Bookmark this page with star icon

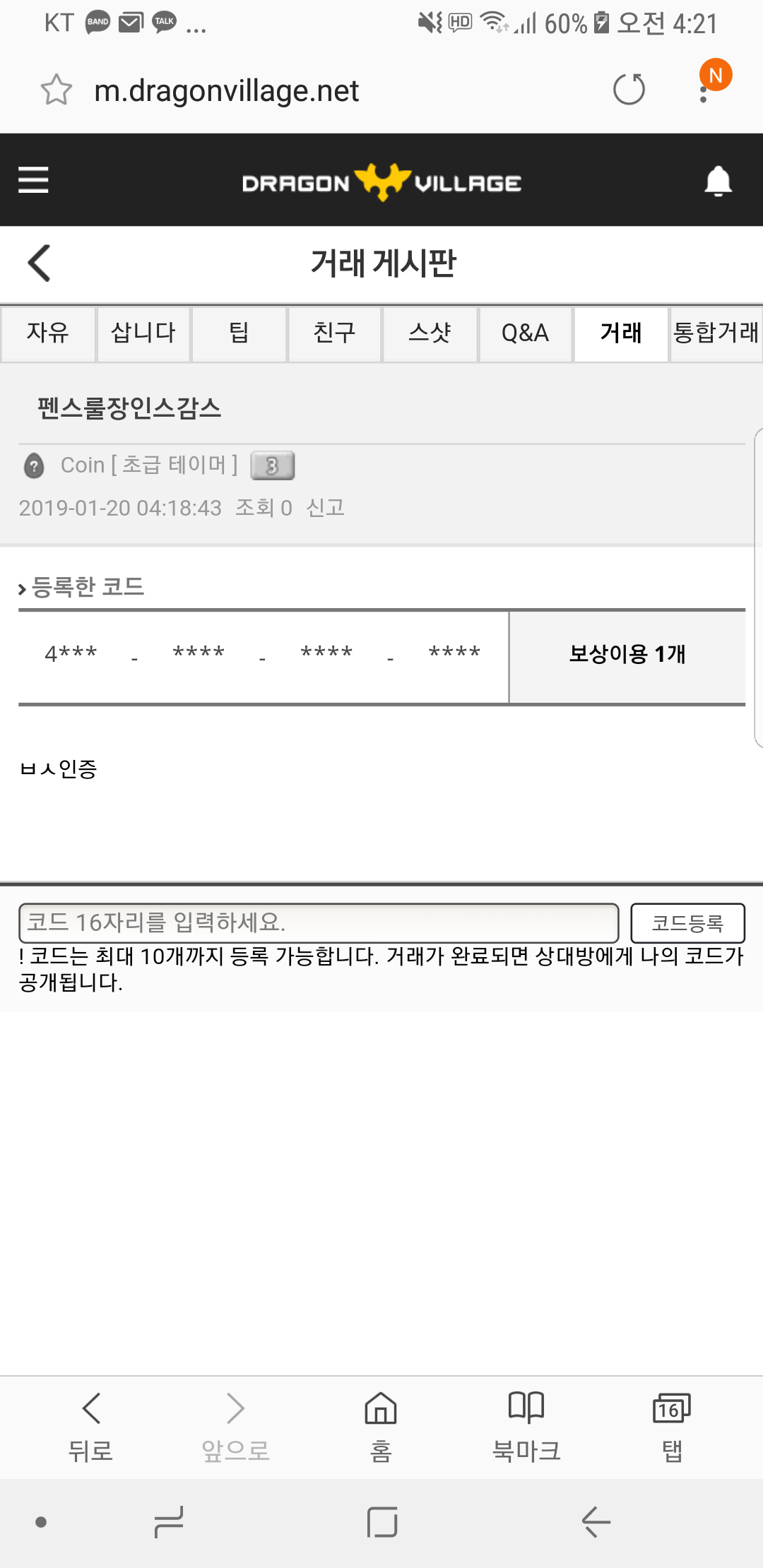[x=57, y=90]
